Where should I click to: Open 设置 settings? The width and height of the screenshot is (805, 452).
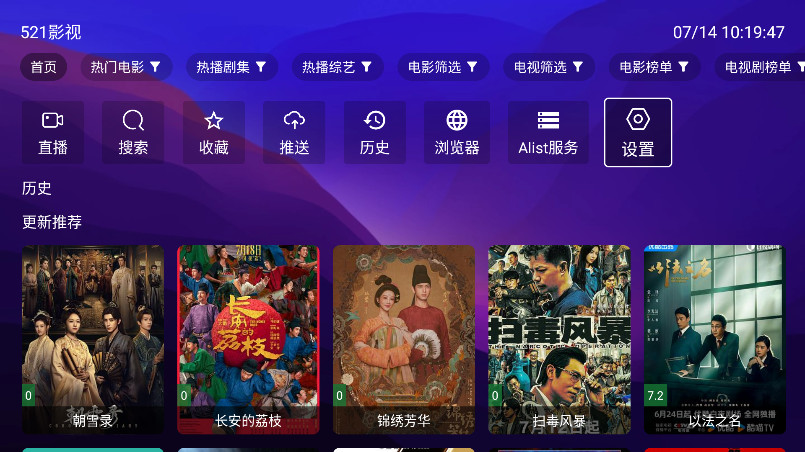coord(638,132)
